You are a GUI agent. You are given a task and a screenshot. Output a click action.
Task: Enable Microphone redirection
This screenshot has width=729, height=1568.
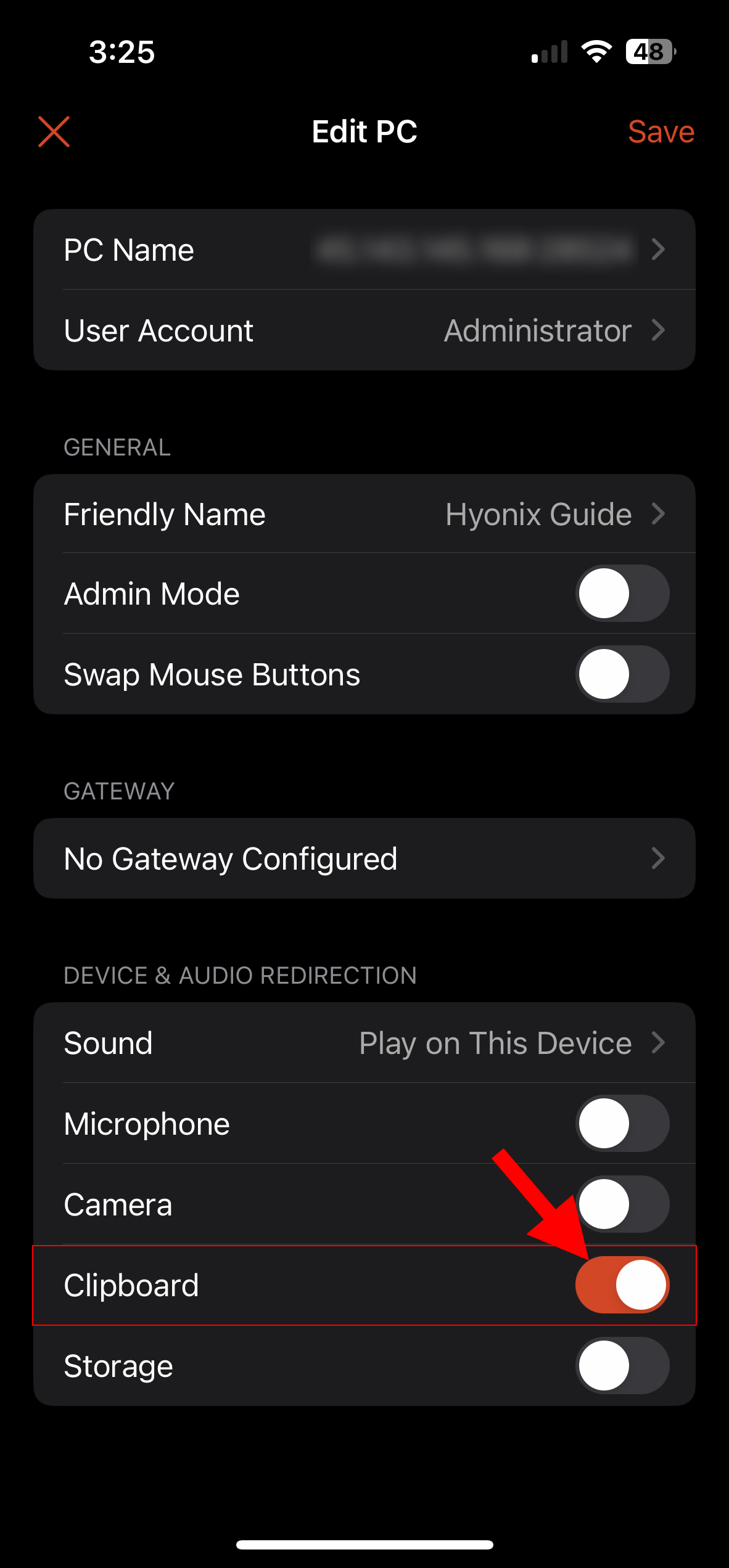622,1124
